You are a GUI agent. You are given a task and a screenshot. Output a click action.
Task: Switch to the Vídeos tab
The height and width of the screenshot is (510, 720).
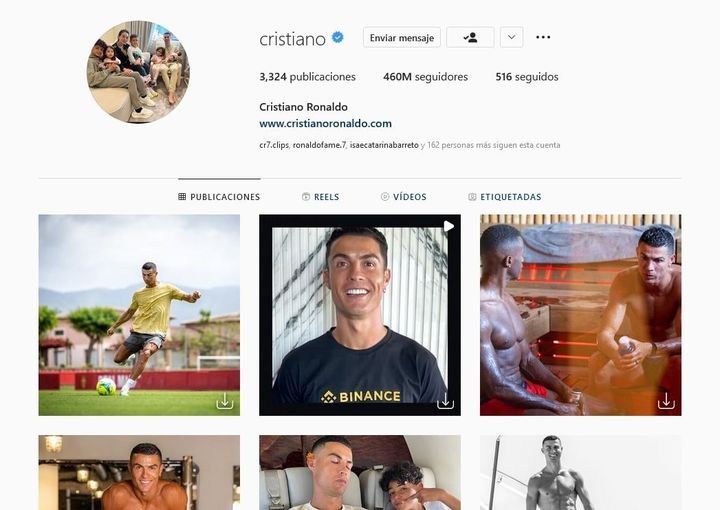[403, 197]
